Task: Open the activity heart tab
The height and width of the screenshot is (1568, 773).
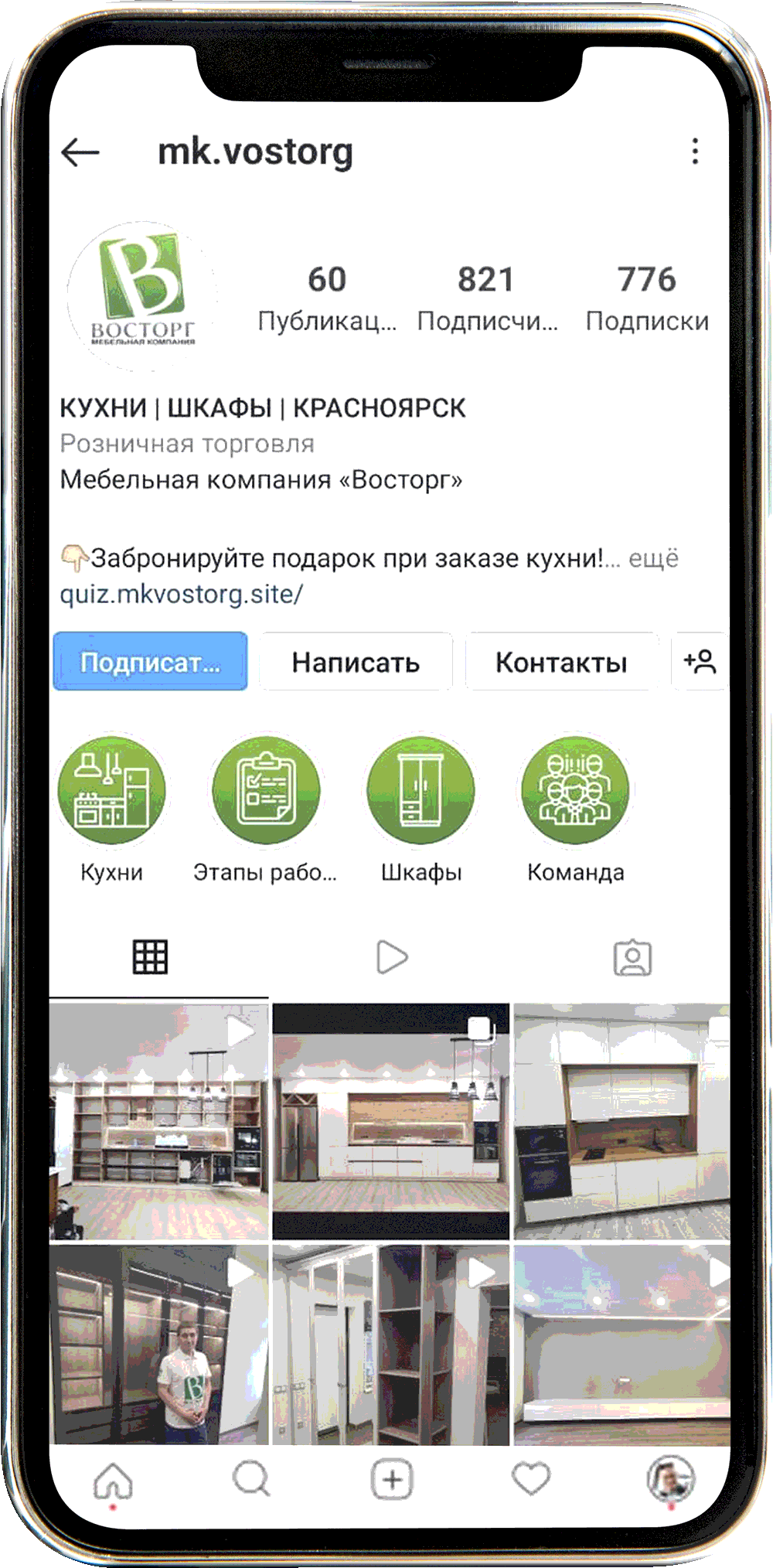Action: pyautogui.click(x=531, y=1479)
